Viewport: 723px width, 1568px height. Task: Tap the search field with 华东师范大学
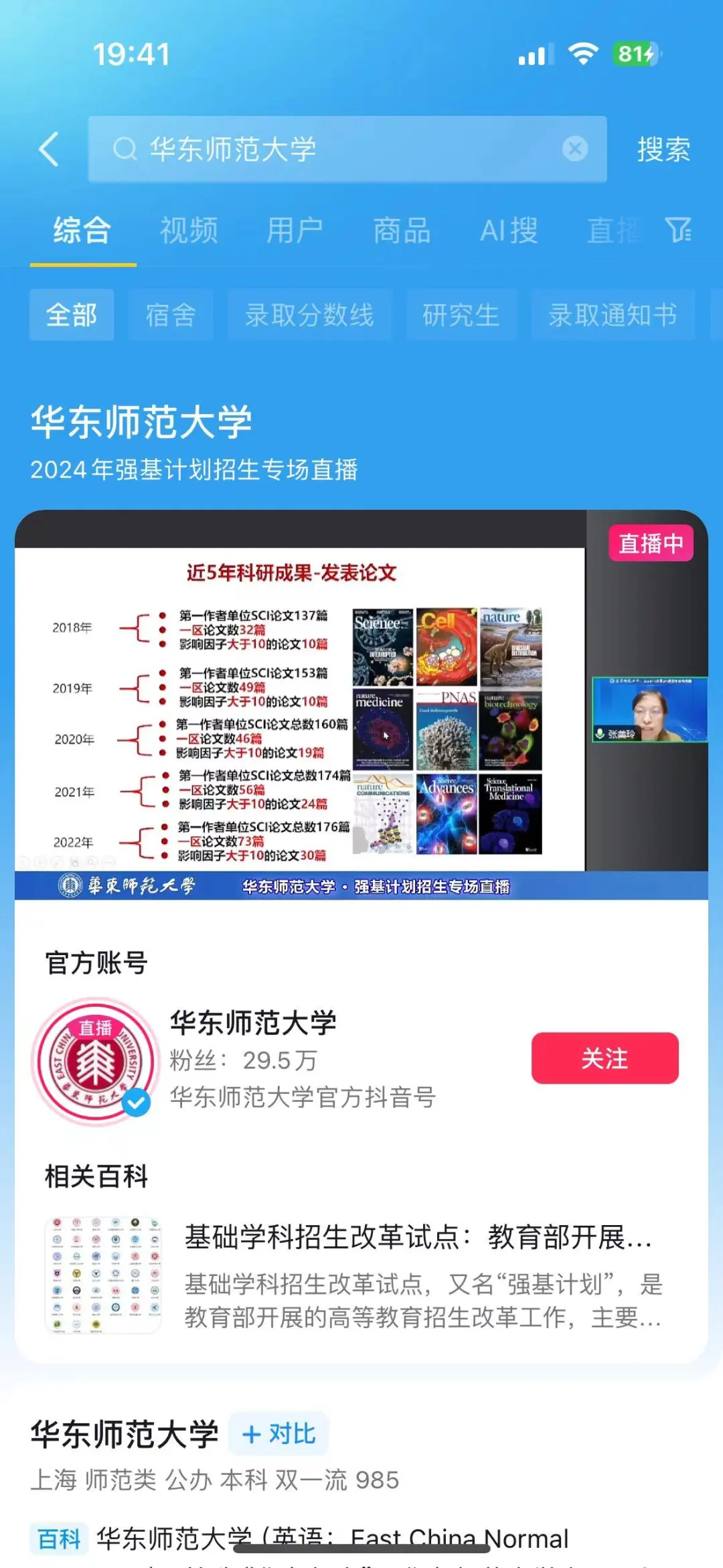[x=335, y=149]
